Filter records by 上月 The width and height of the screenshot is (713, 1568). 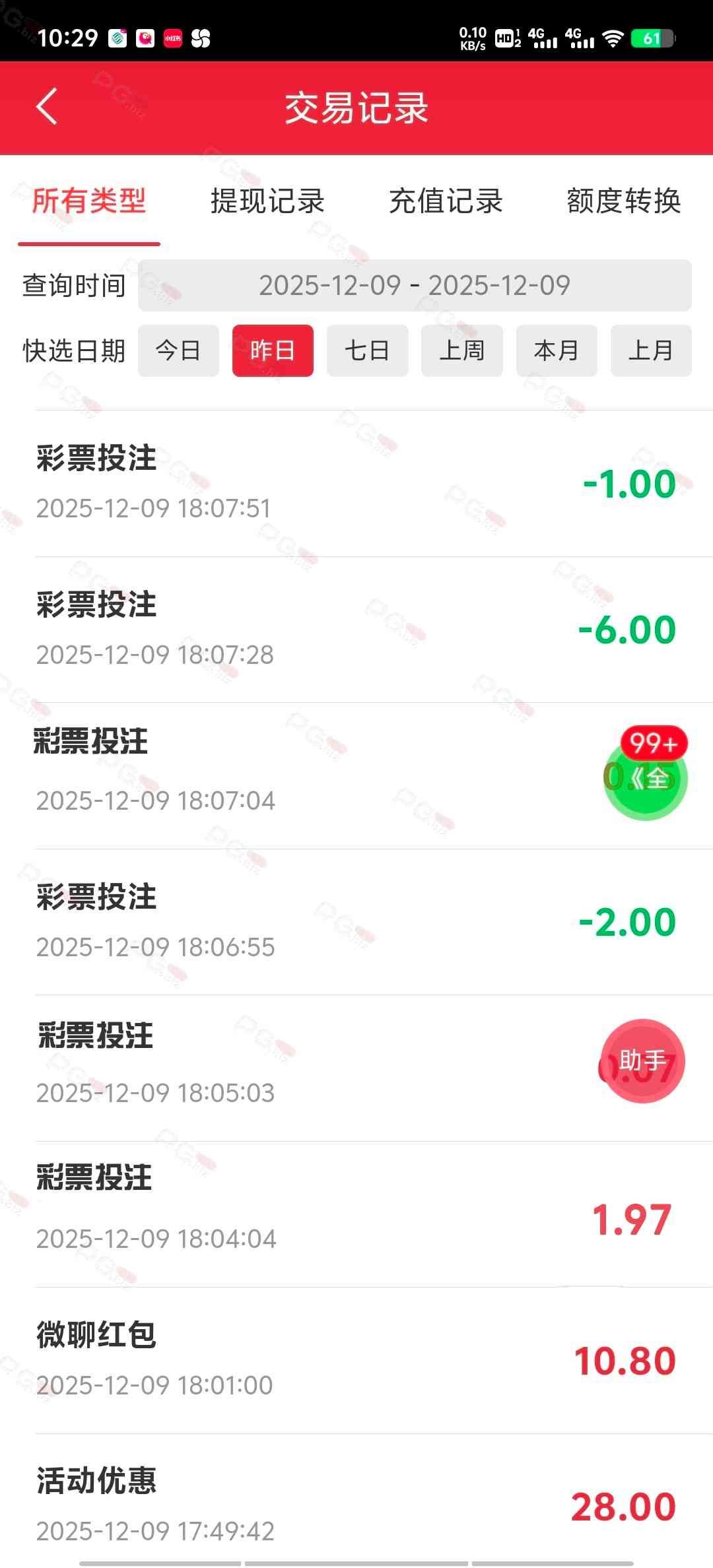pyautogui.click(x=651, y=350)
